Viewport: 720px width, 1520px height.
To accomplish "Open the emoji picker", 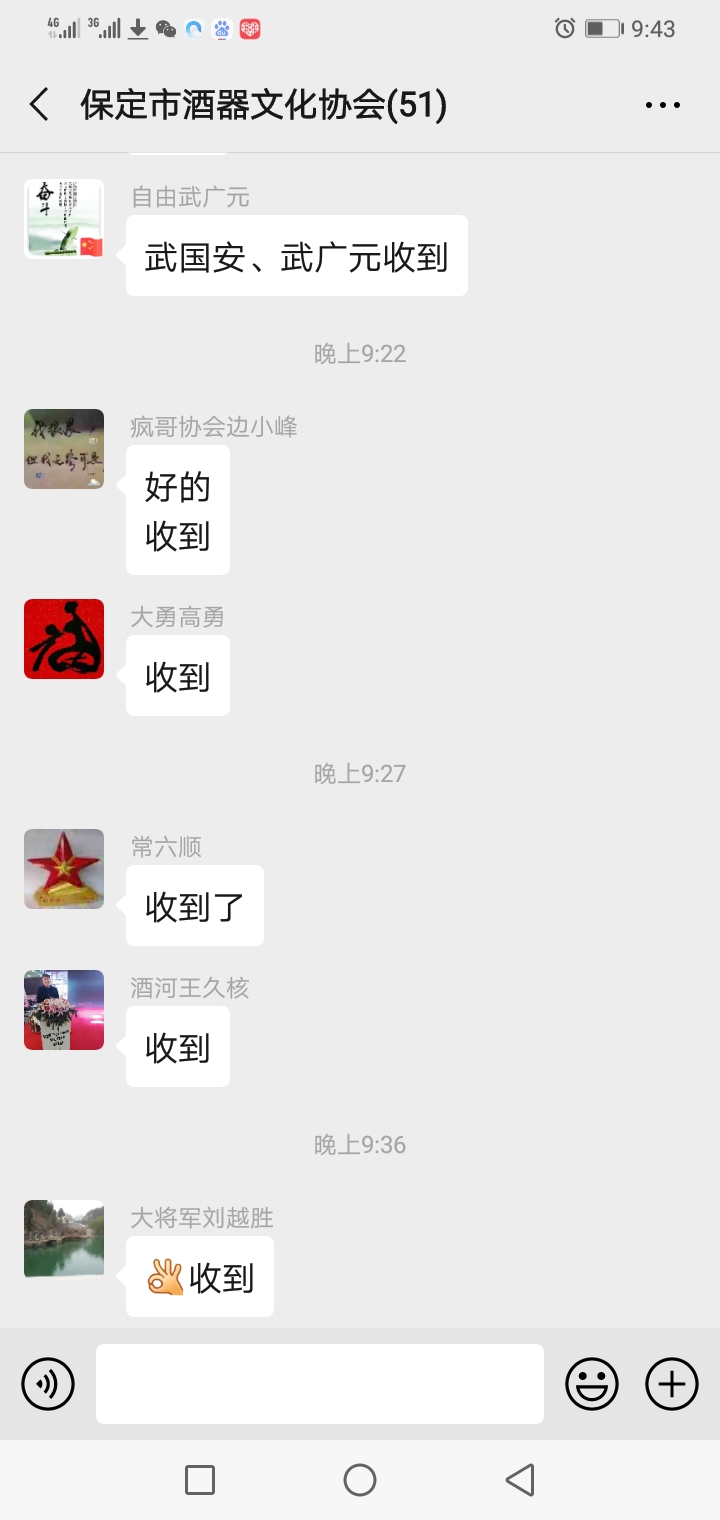I will [x=592, y=1384].
